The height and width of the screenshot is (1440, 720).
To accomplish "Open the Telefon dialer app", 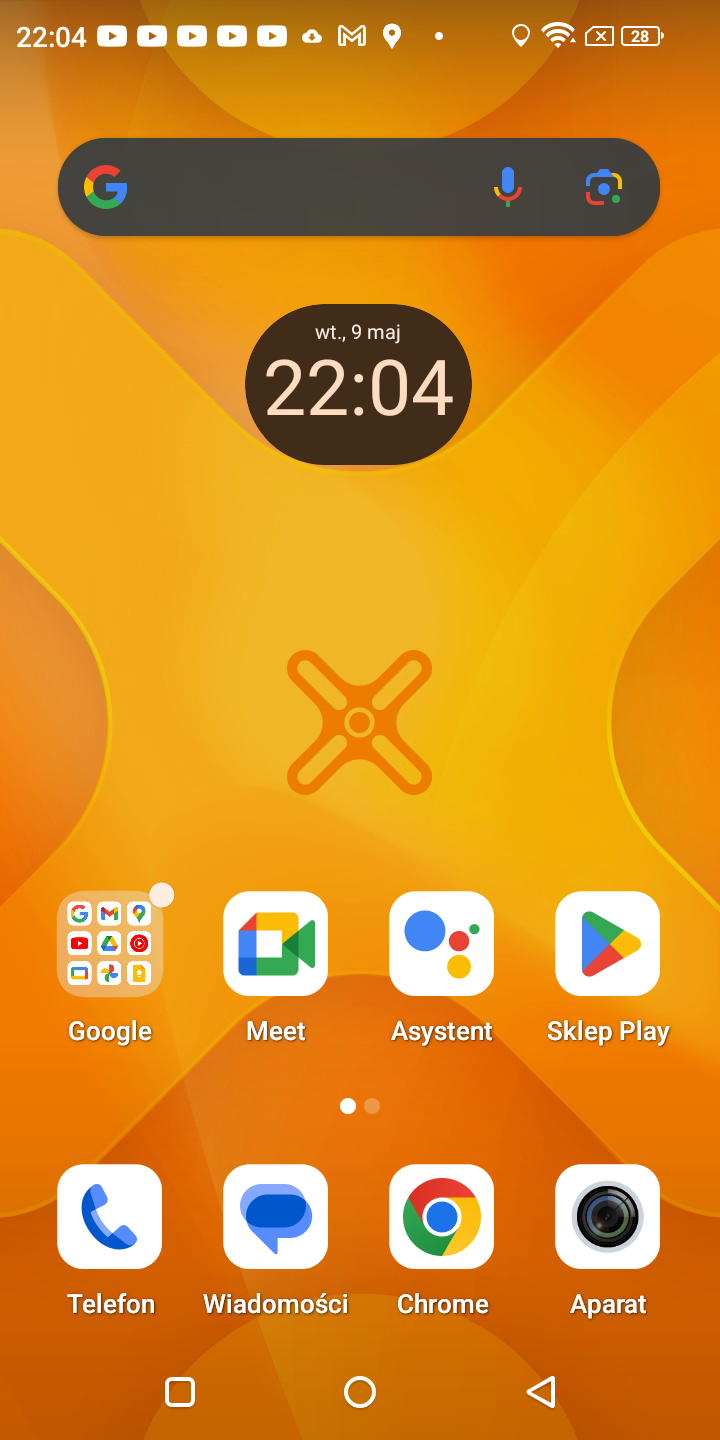I will click(x=110, y=1216).
